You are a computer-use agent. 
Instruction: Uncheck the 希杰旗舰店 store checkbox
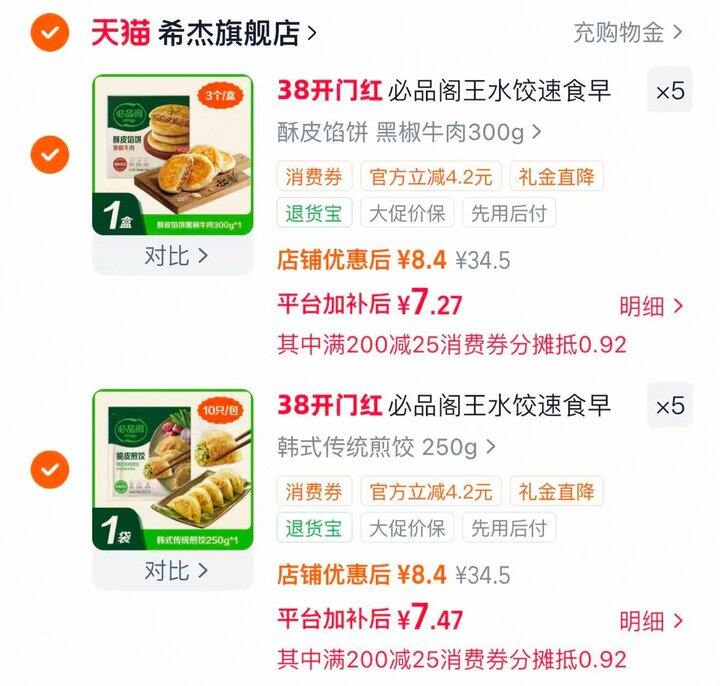(x=50, y=33)
